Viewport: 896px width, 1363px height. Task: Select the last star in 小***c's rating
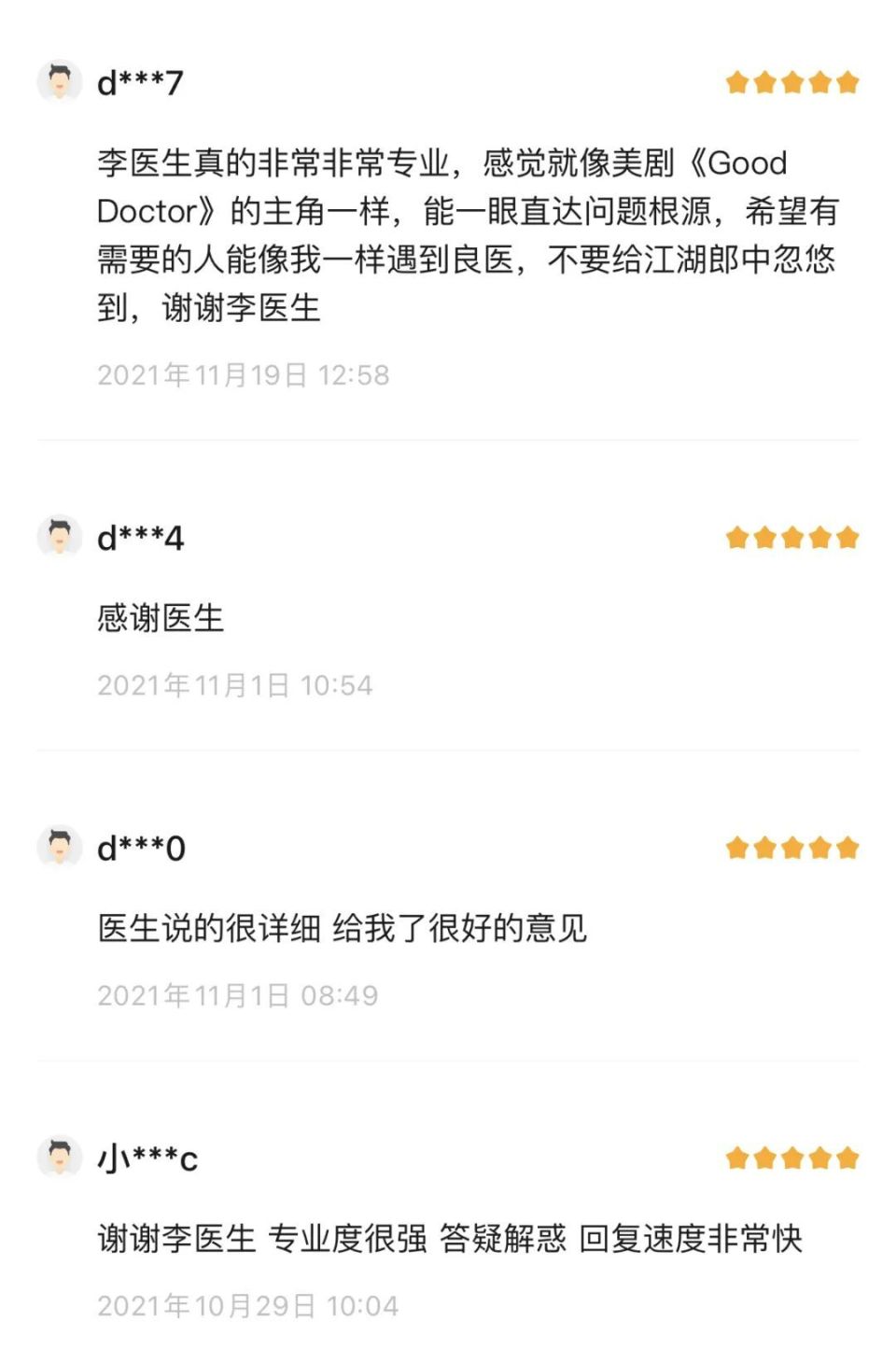click(x=847, y=1159)
